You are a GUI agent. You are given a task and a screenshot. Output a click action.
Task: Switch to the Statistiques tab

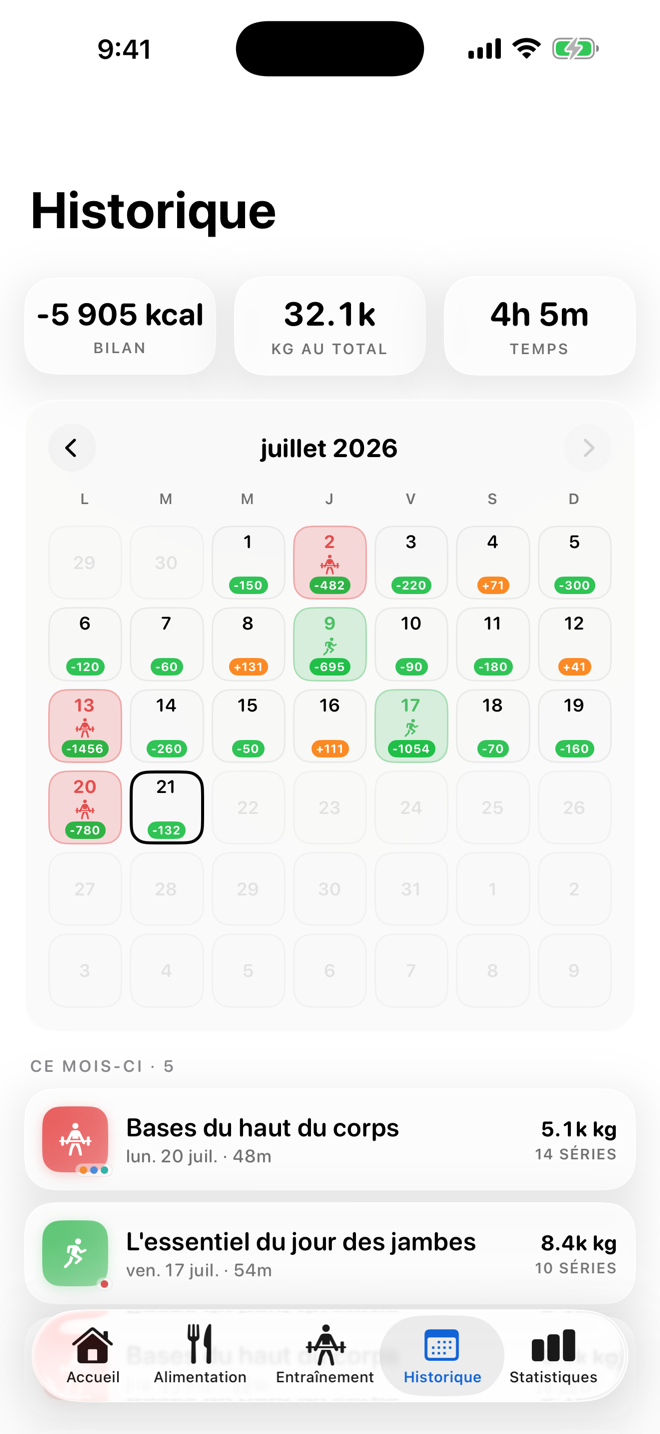click(x=553, y=1356)
